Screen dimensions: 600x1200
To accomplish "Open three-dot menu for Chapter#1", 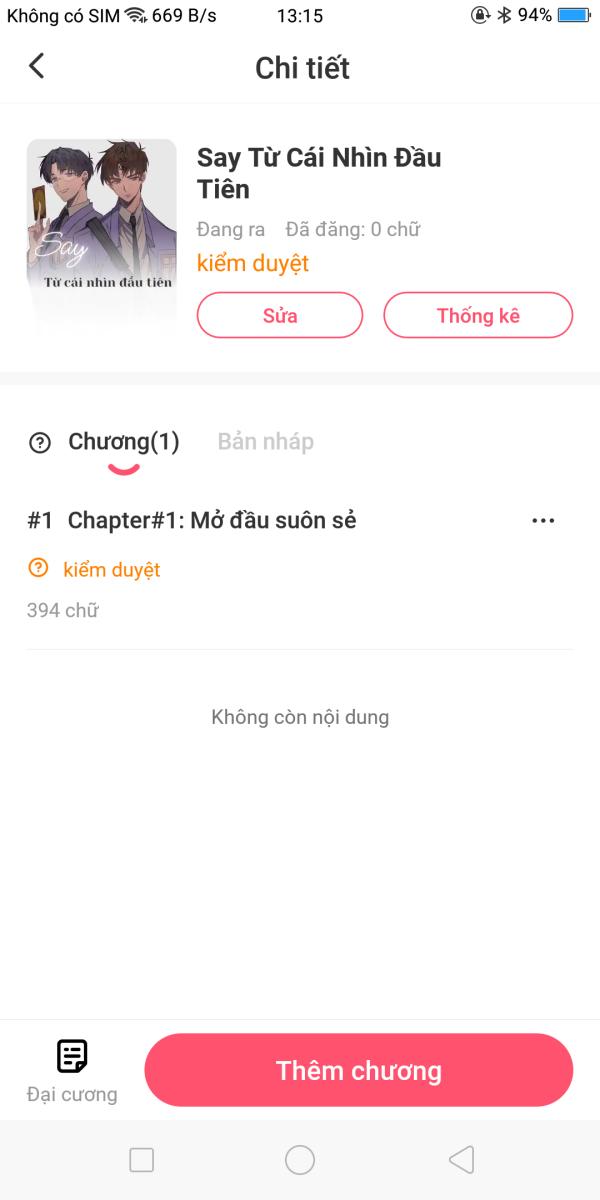I will point(543,520).
